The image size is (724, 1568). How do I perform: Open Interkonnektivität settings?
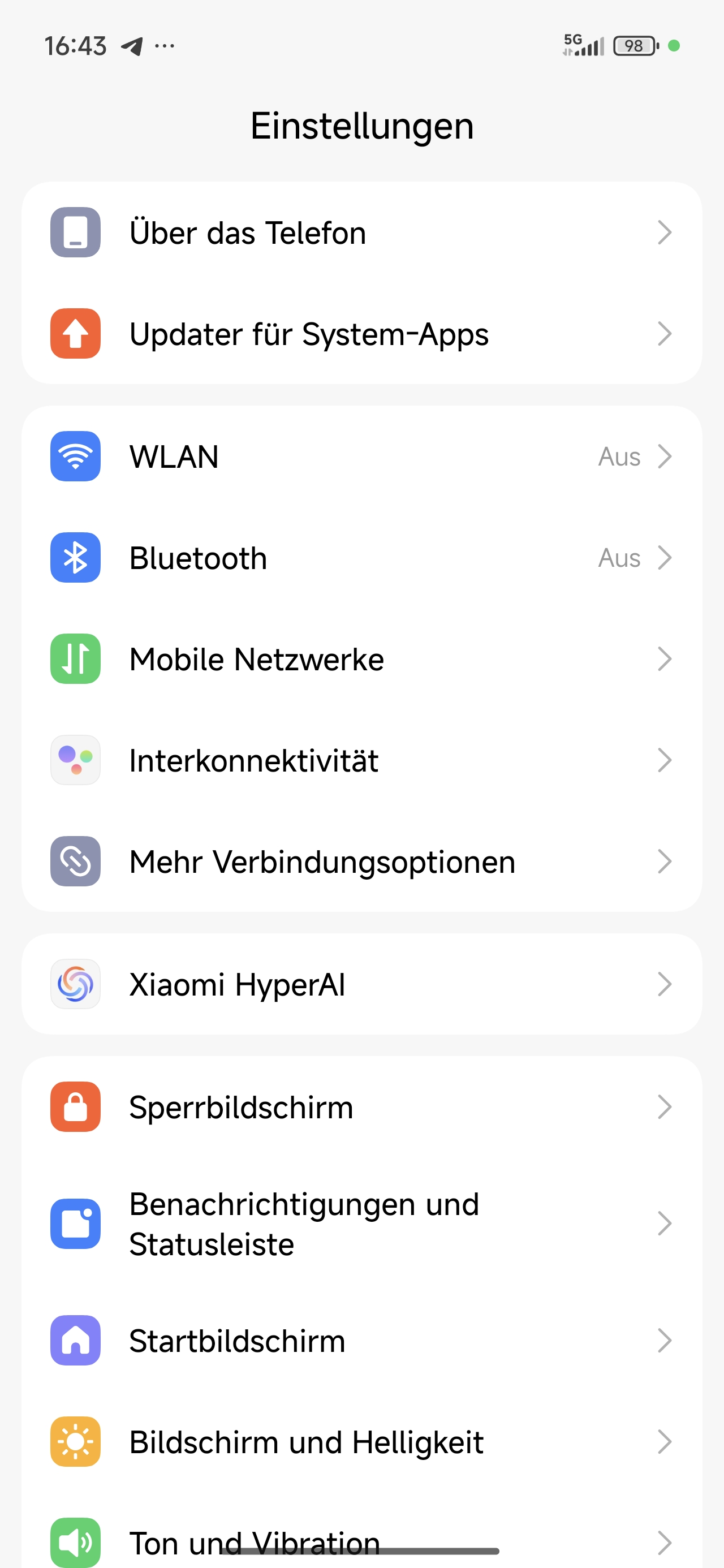pos(361,760)
